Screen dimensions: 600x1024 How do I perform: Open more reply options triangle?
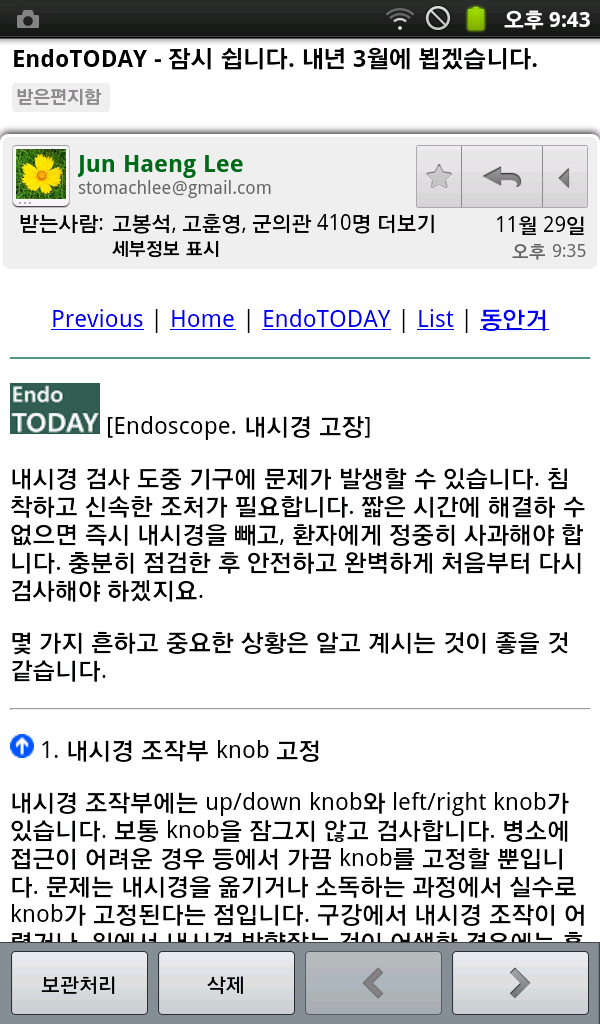tap(565, 176)
